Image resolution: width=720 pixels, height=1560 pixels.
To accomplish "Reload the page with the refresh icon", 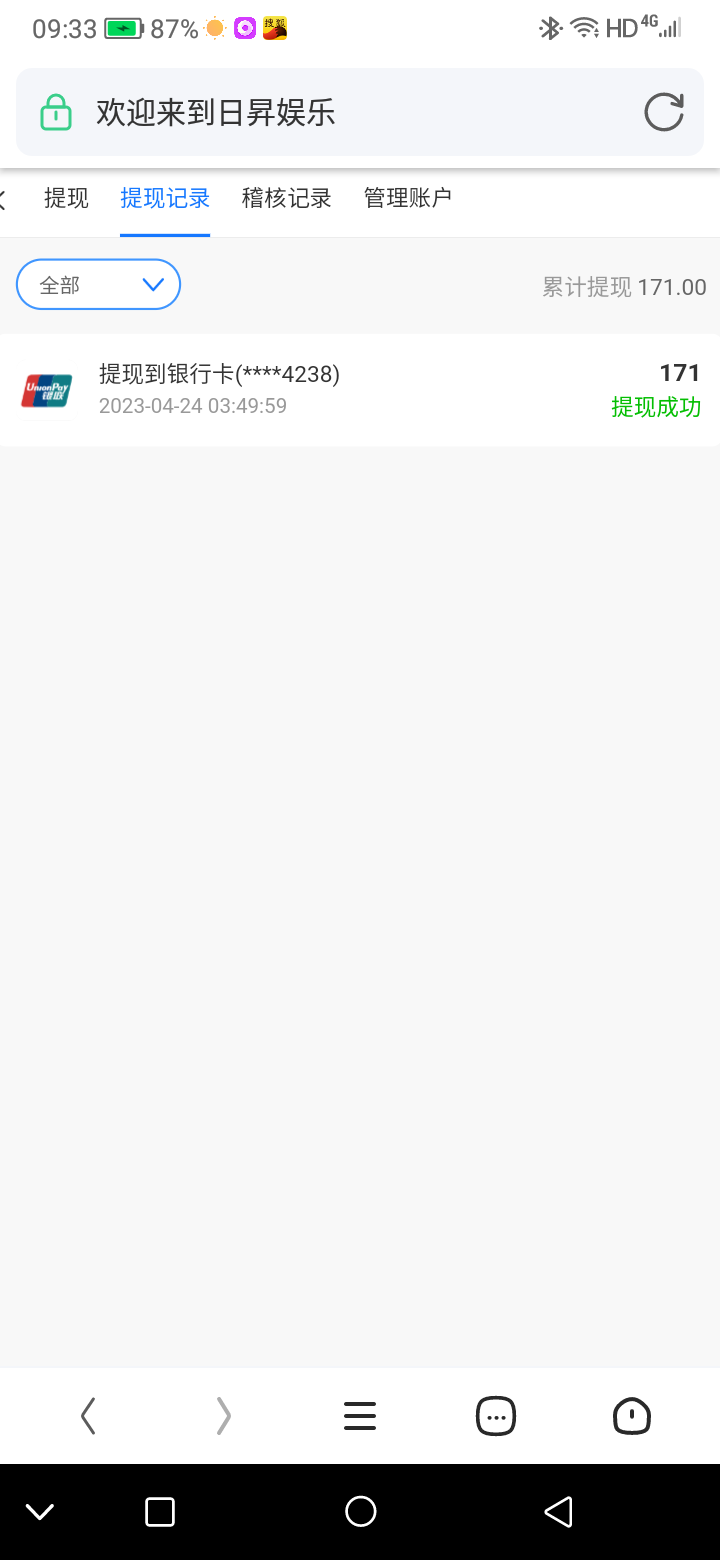I will 663,112.
